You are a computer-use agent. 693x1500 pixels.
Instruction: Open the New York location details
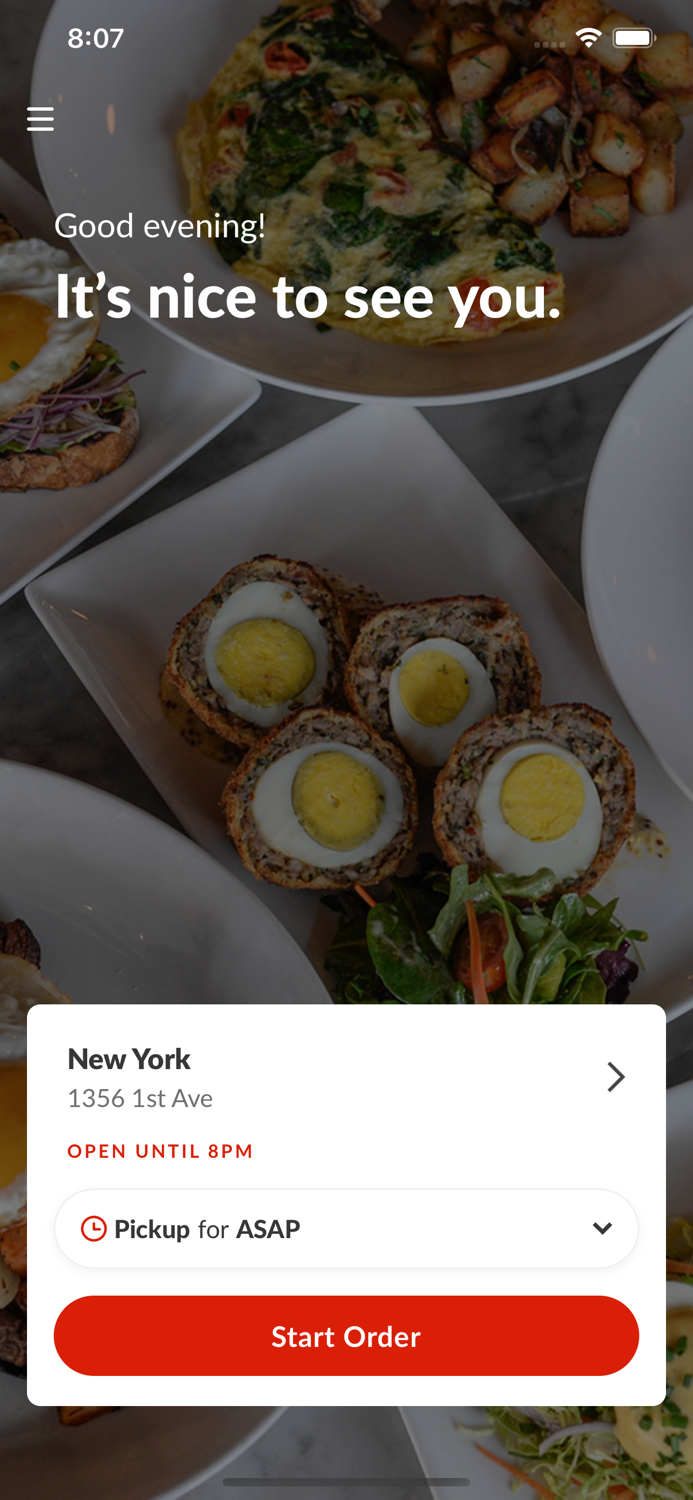coord(346,1078)
